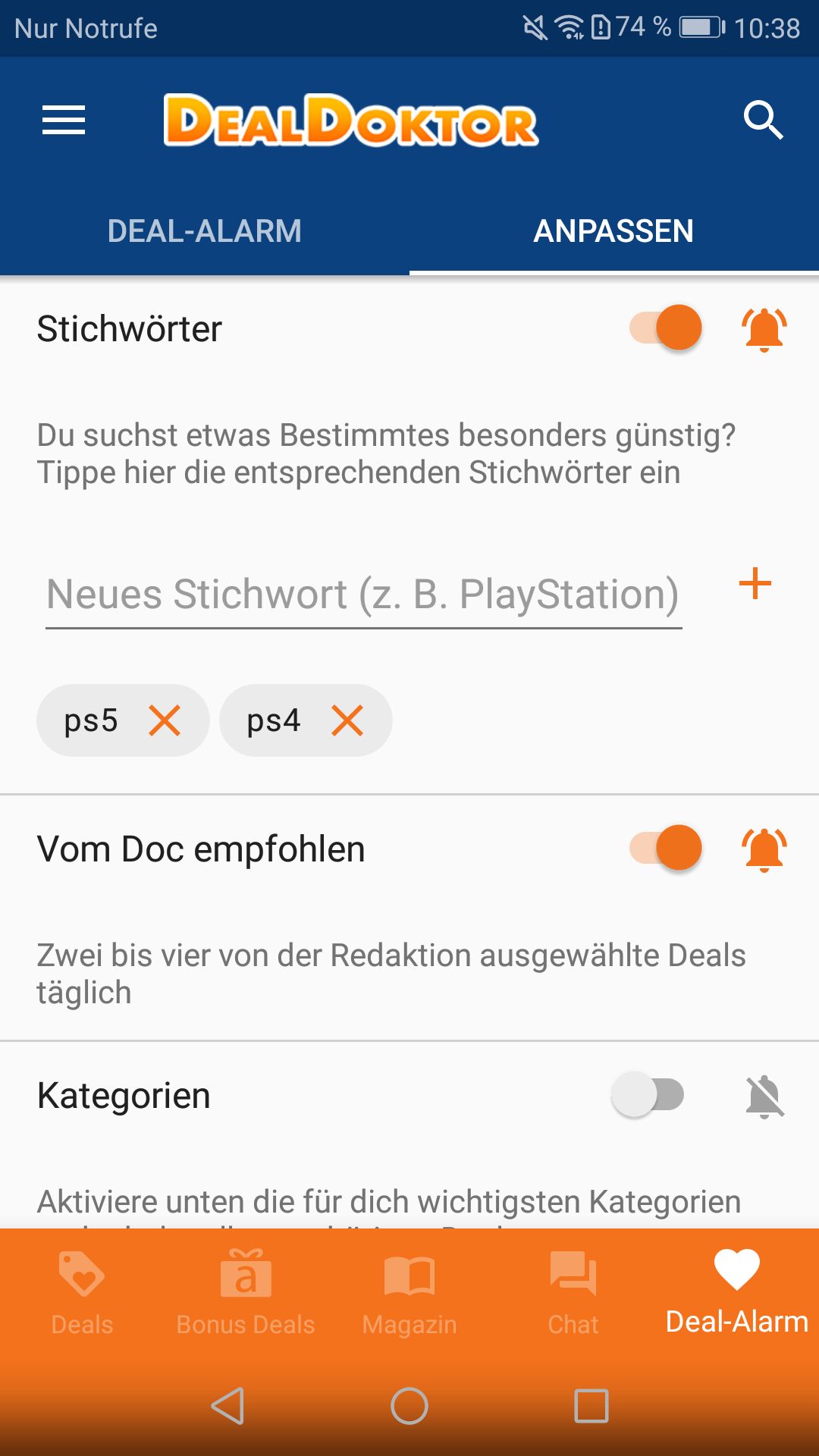Viewport: 819px width, 1456px height.
Task: Focus the Neues Stichwort text field
Action: (x=364, y=595)
